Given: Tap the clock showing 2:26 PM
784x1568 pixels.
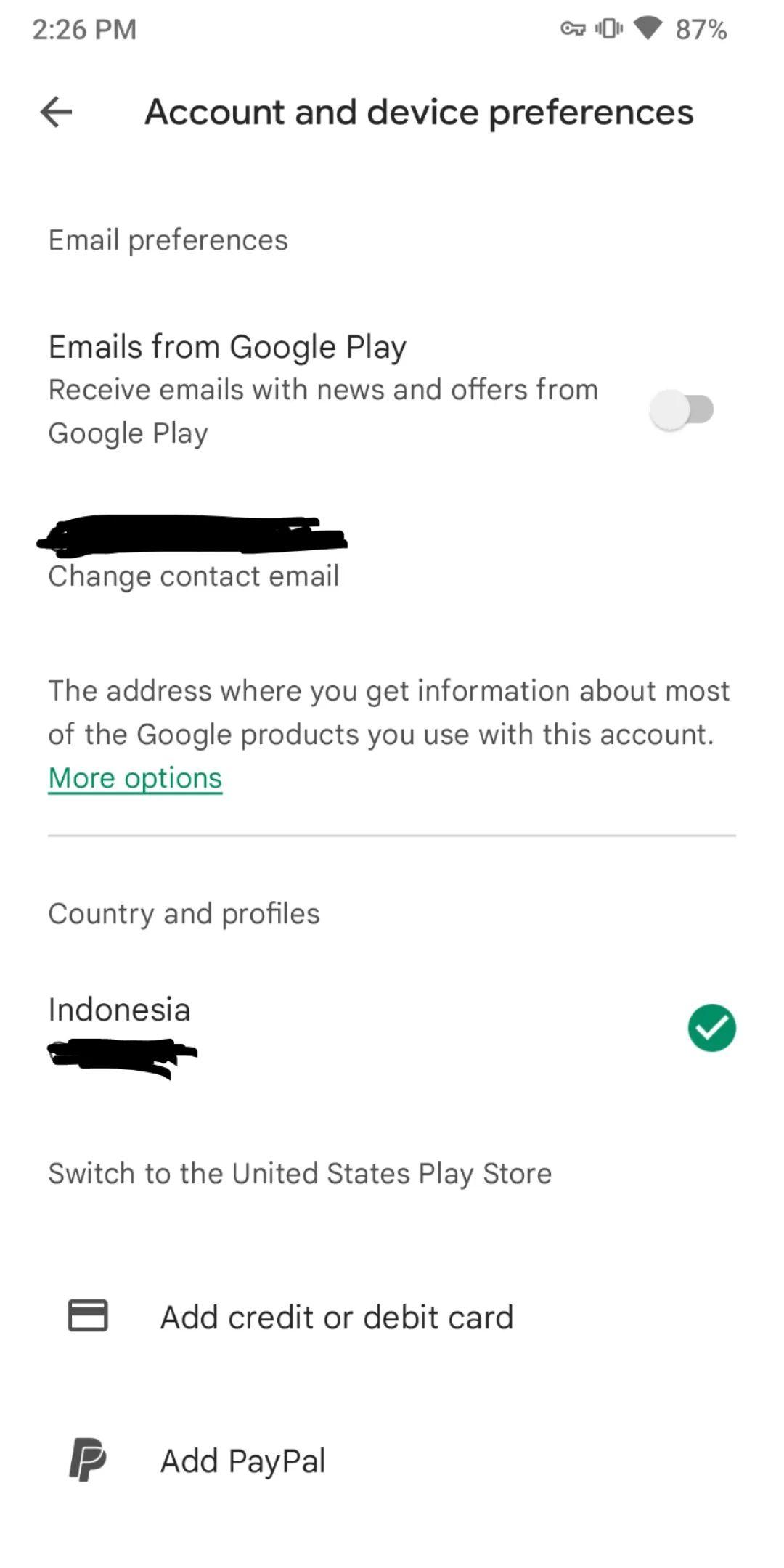Looking at the screenshot, I should (84, 29).
